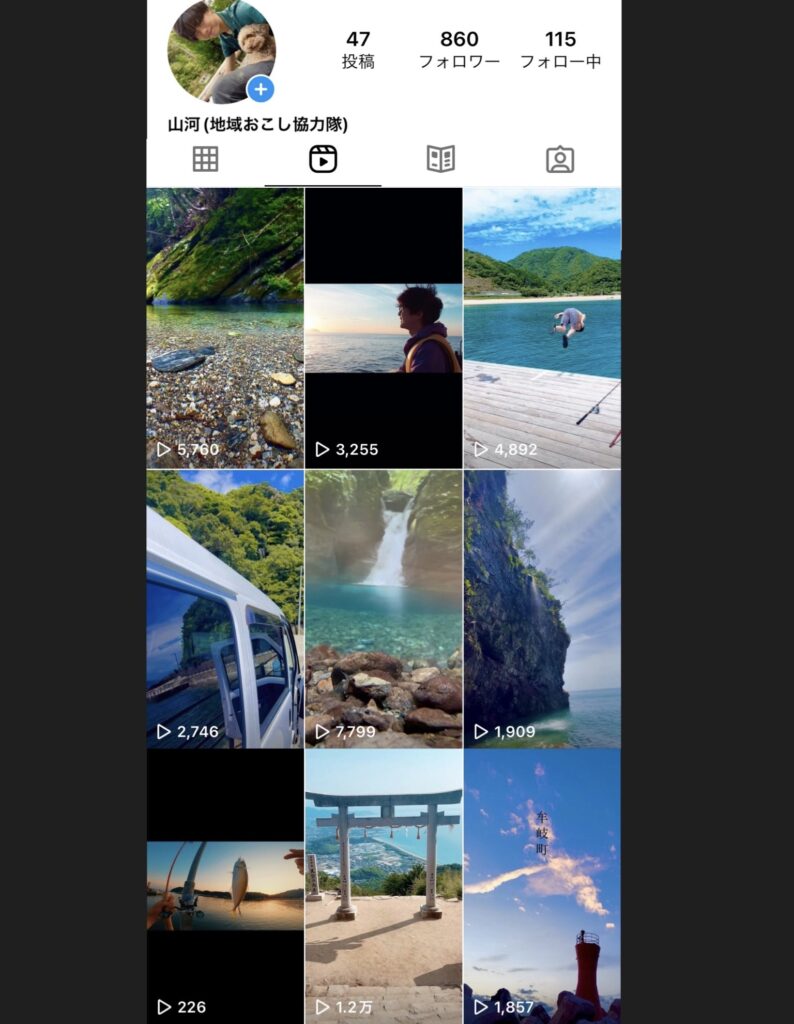This screenshot has width=794, height=1024.
Task: Play the waterfall reel with 7,799 views
Action: pos(383,610)
